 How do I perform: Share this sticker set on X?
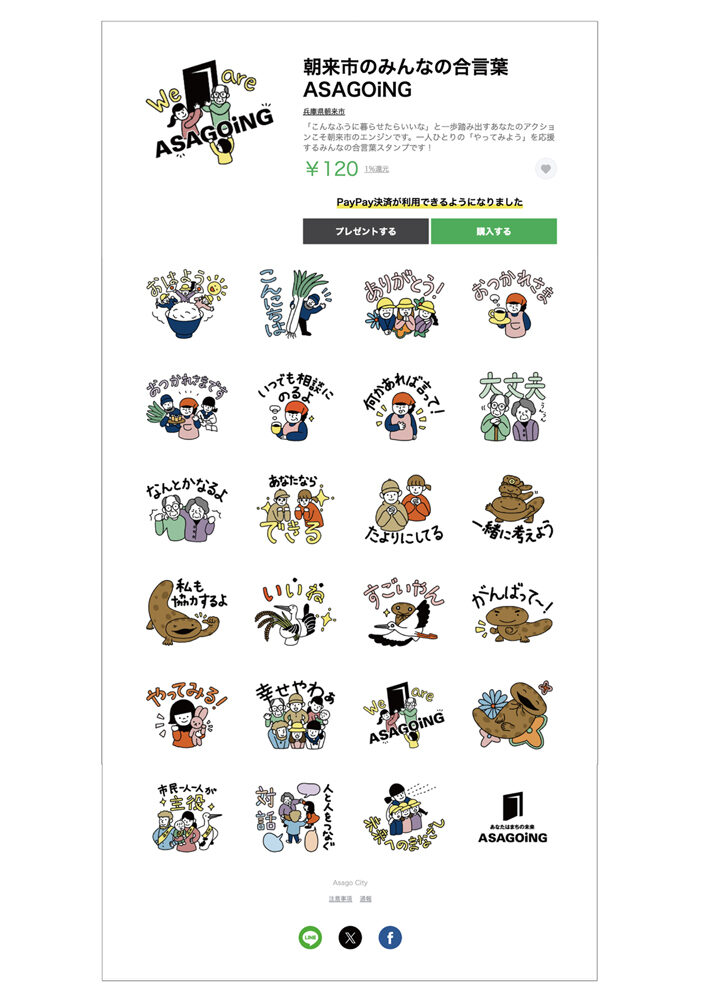(350, 938)
